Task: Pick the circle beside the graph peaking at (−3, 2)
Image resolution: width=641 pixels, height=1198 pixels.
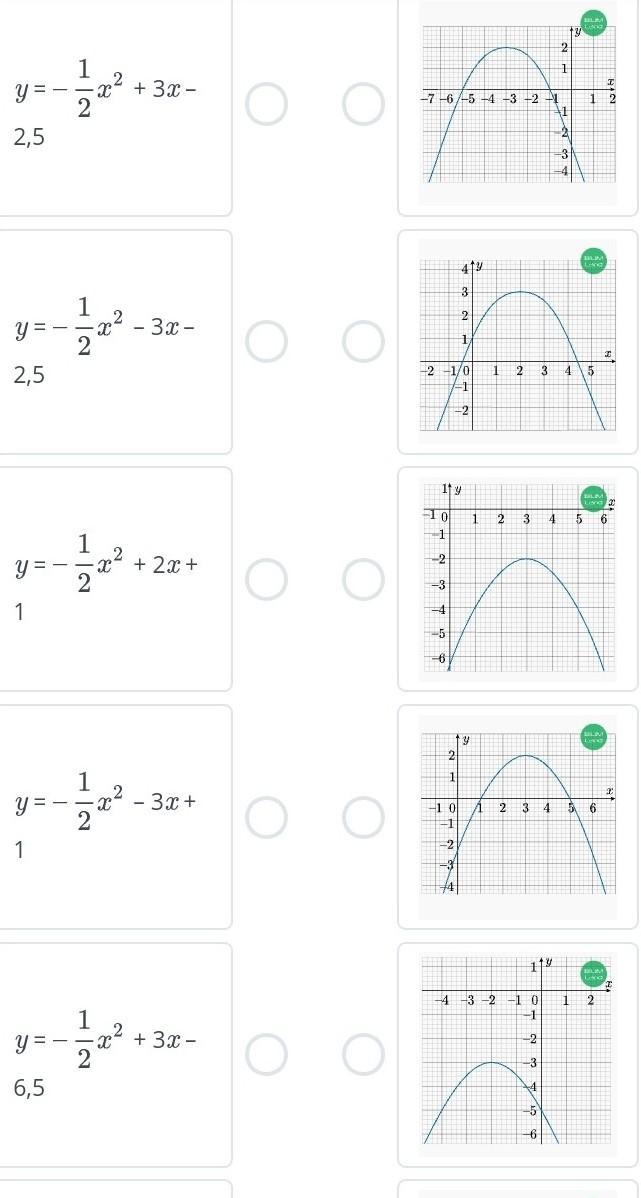Action: click(363, 105)
